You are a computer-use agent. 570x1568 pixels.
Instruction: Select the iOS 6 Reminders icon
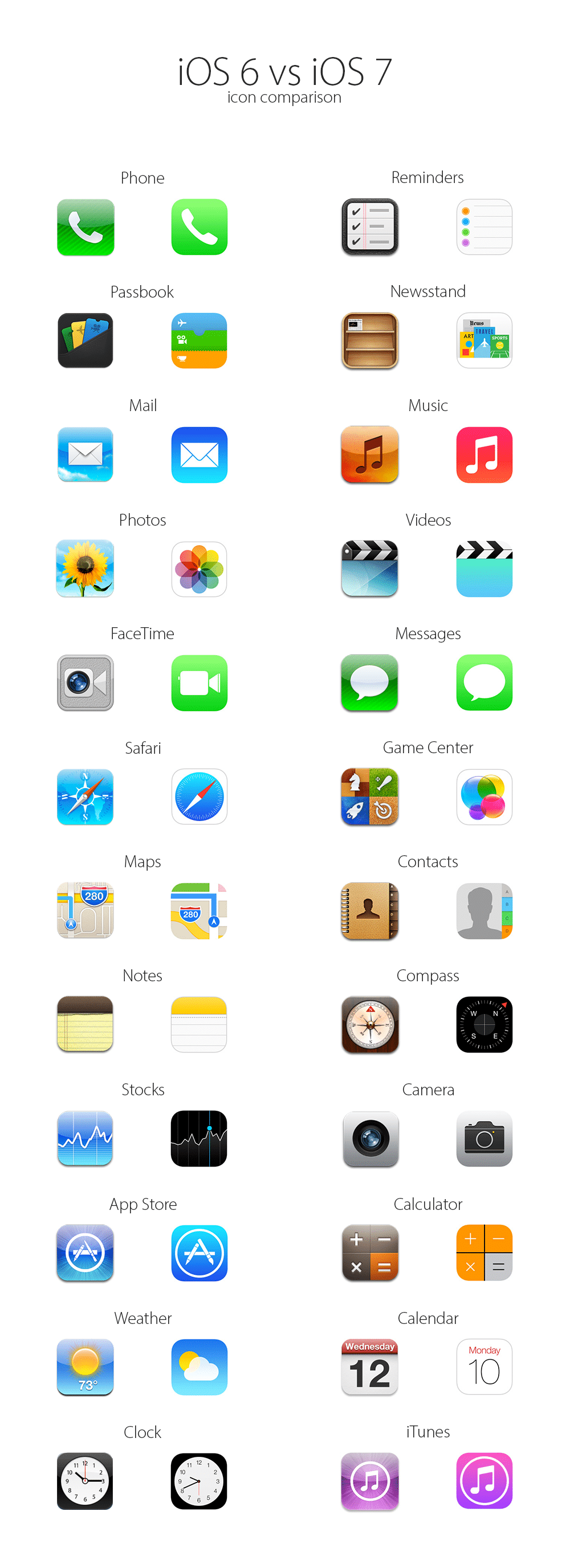point(370,227)
